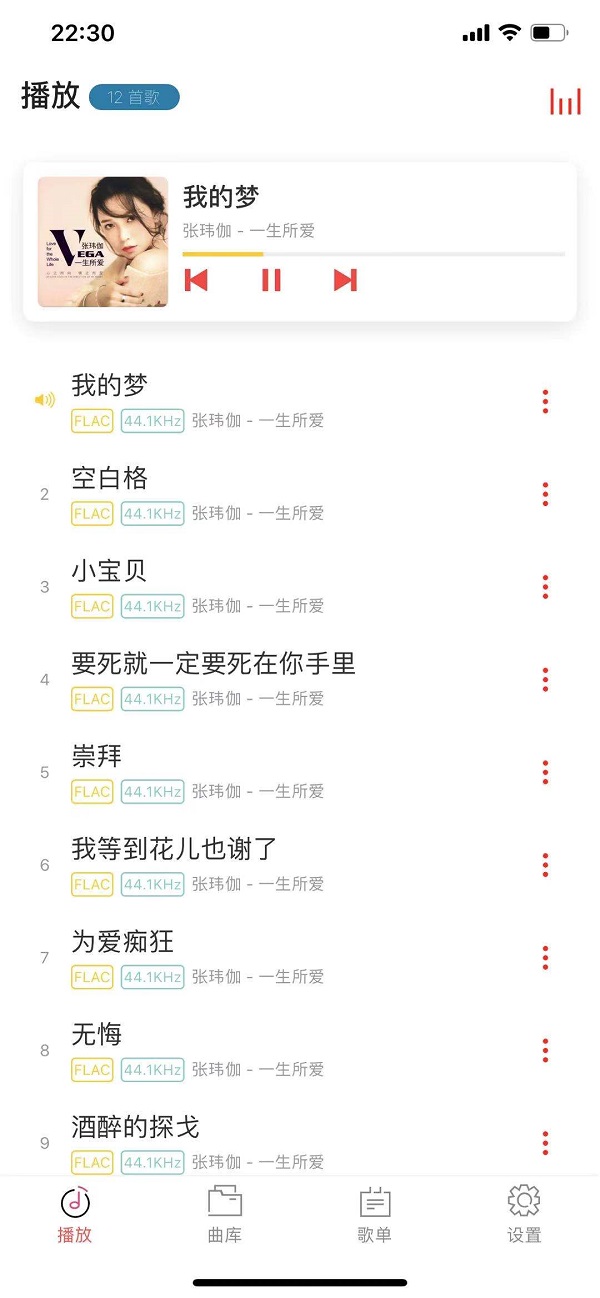Open the album cover of 一生所爱
Viewport: 600px width, 1298px height.
coord(103,242)
